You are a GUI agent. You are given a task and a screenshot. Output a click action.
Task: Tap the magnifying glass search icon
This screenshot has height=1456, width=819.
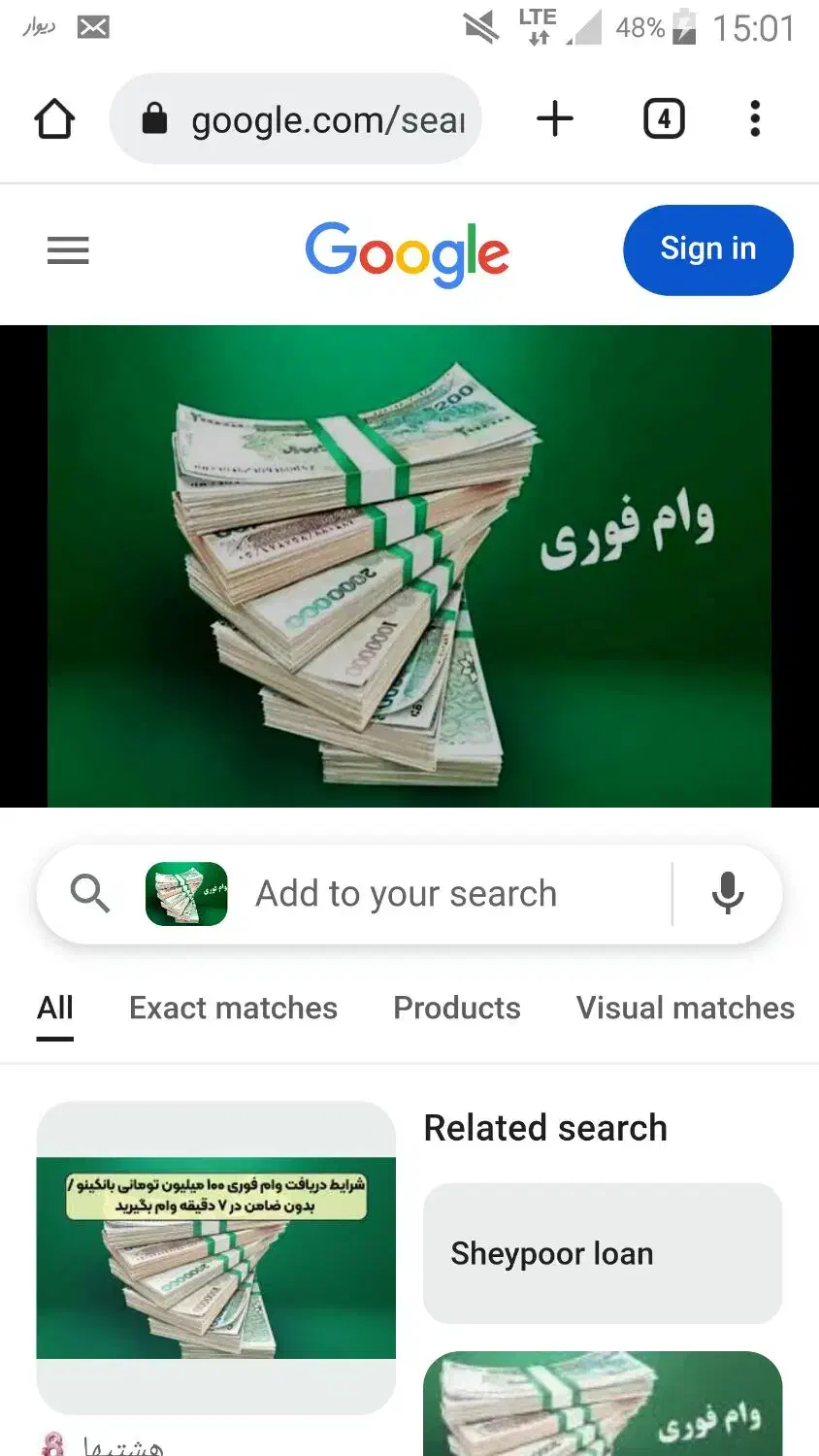click(88, 894)
